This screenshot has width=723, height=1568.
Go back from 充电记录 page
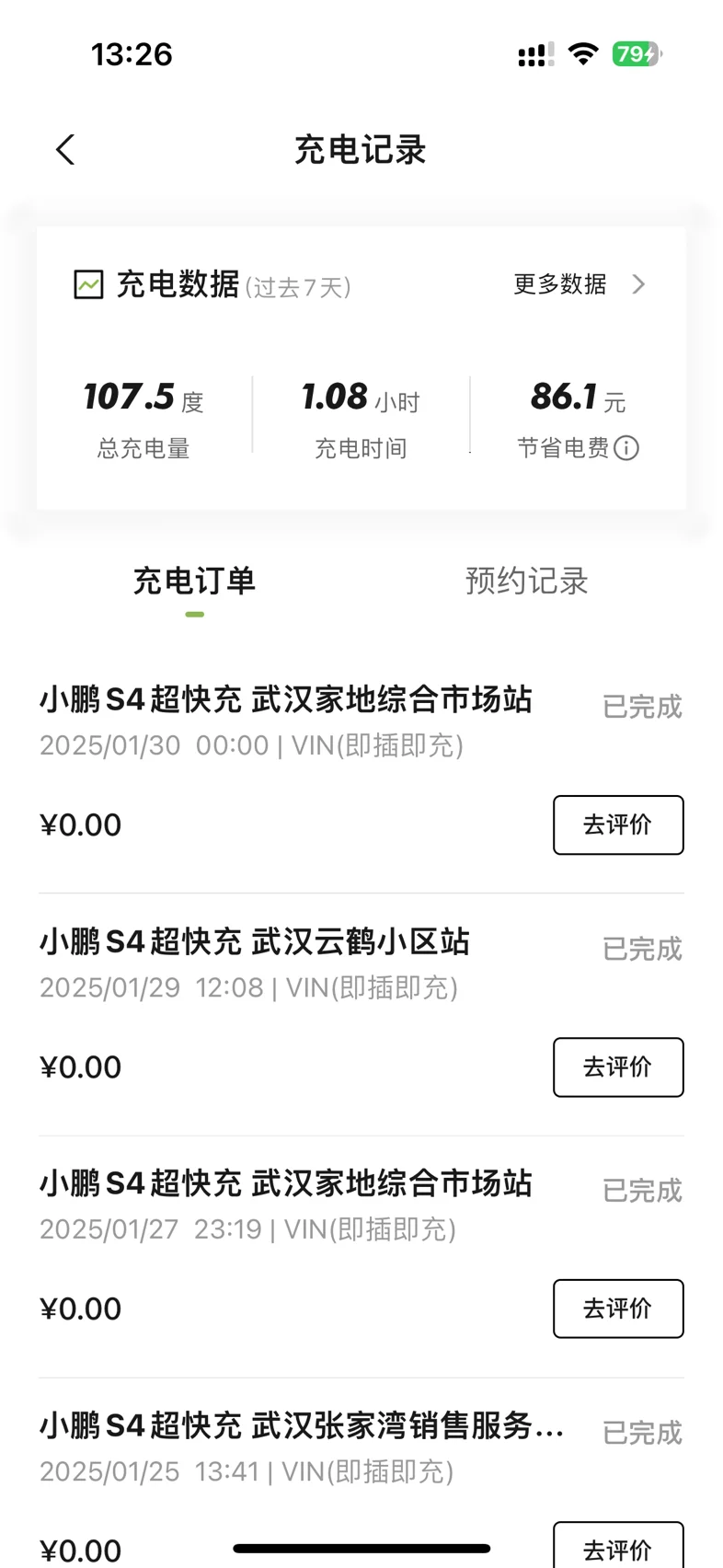click(x=65, y=150)
